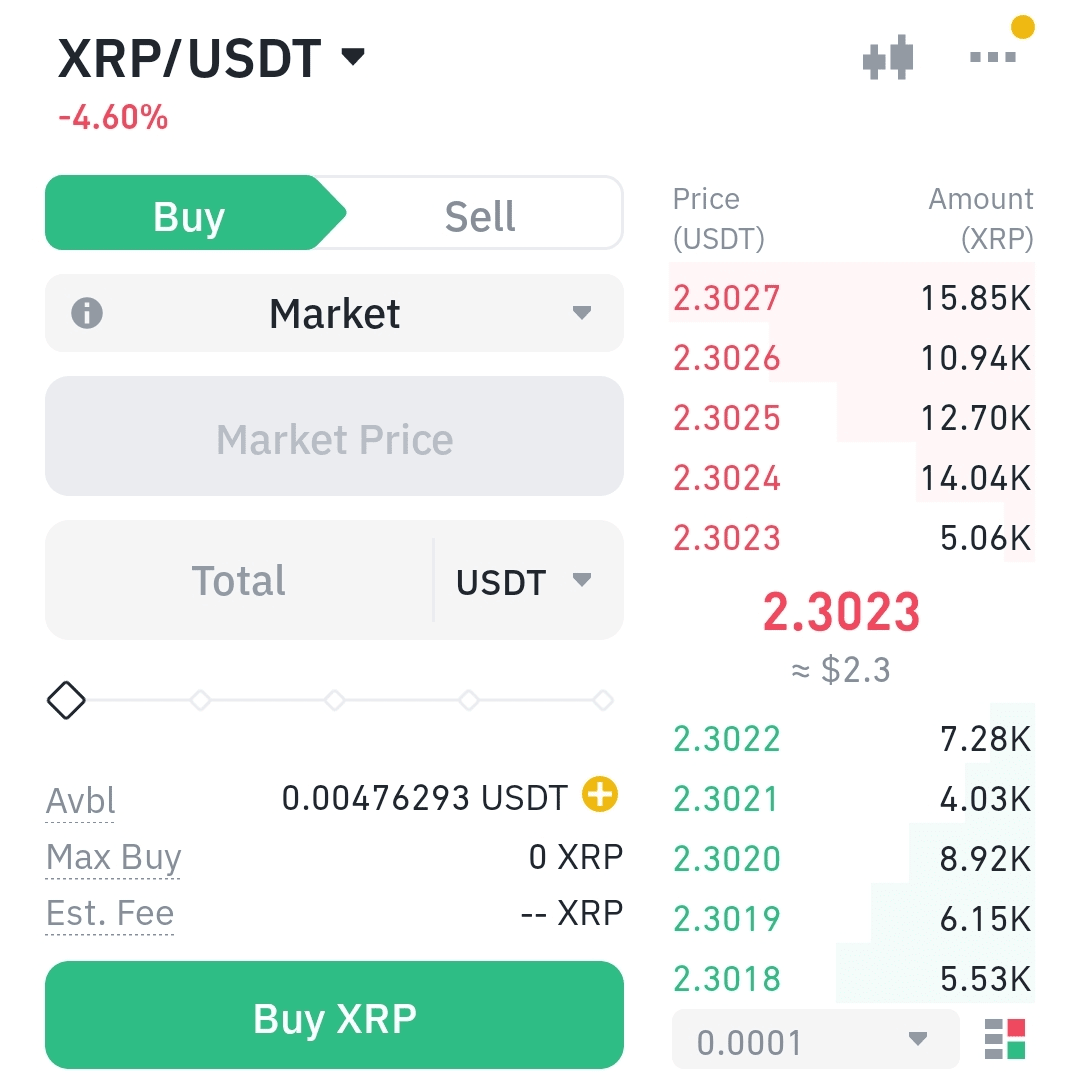Image resolution: width=1080 pixels, height=1080 pixels.
Task: Open the candlestick chart icon
Action: tap(888, 58)
